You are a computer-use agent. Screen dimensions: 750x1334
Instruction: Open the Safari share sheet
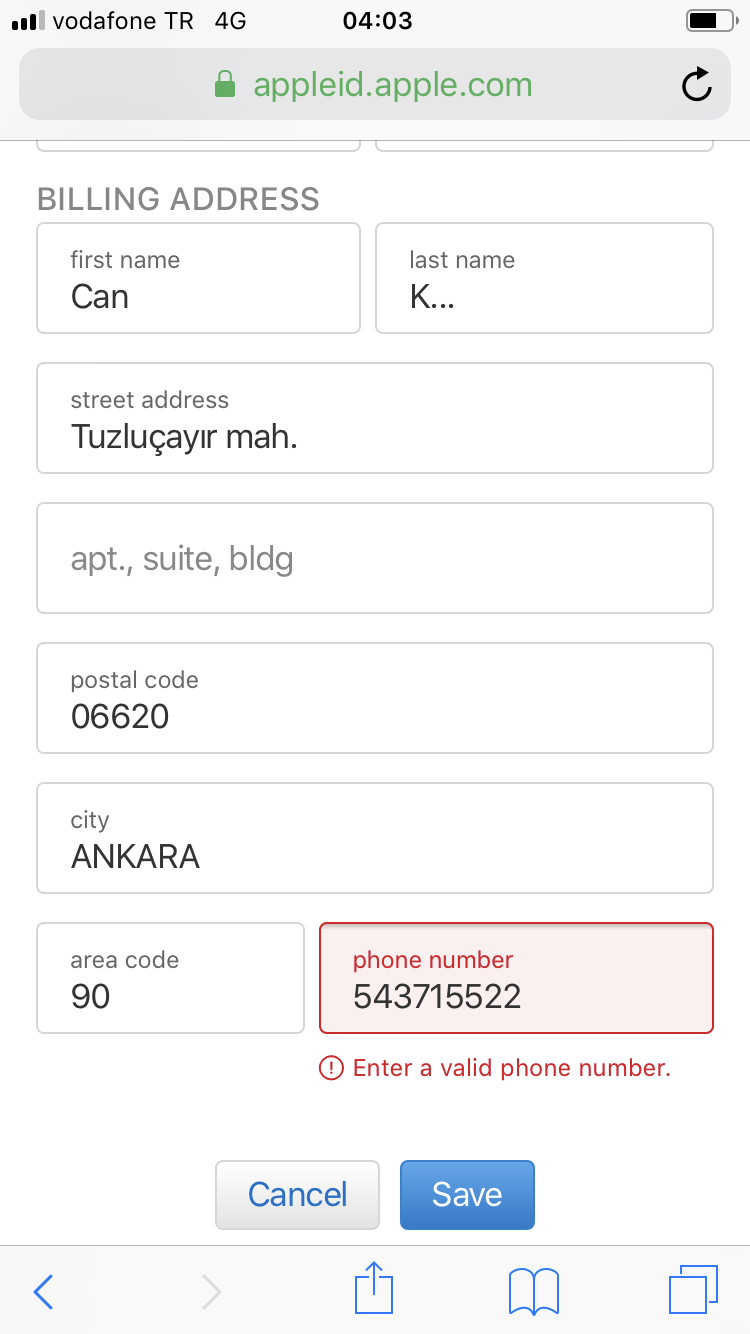374,1288
